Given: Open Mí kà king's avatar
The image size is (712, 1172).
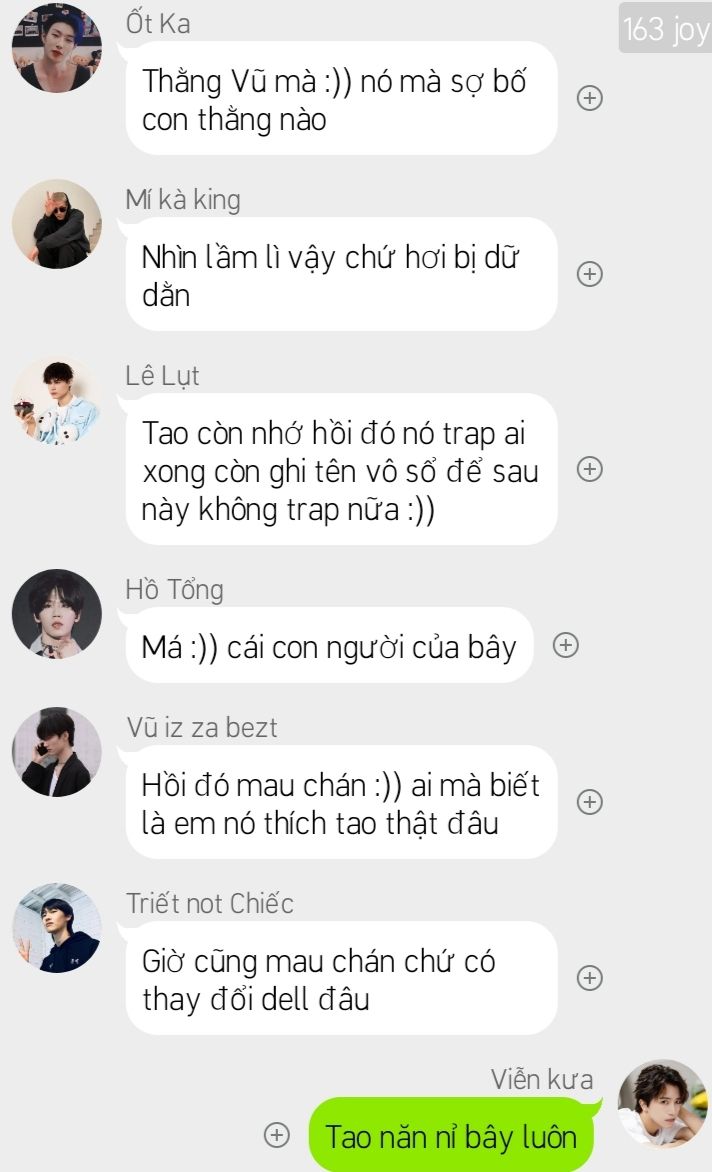Looking at the screenshot, I should [57, 223].
